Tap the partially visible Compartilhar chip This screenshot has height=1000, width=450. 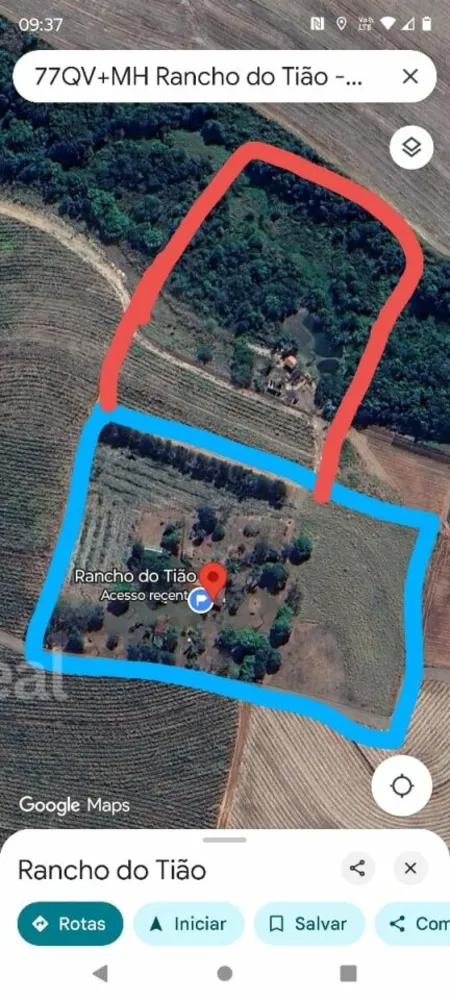coord(412,923)
